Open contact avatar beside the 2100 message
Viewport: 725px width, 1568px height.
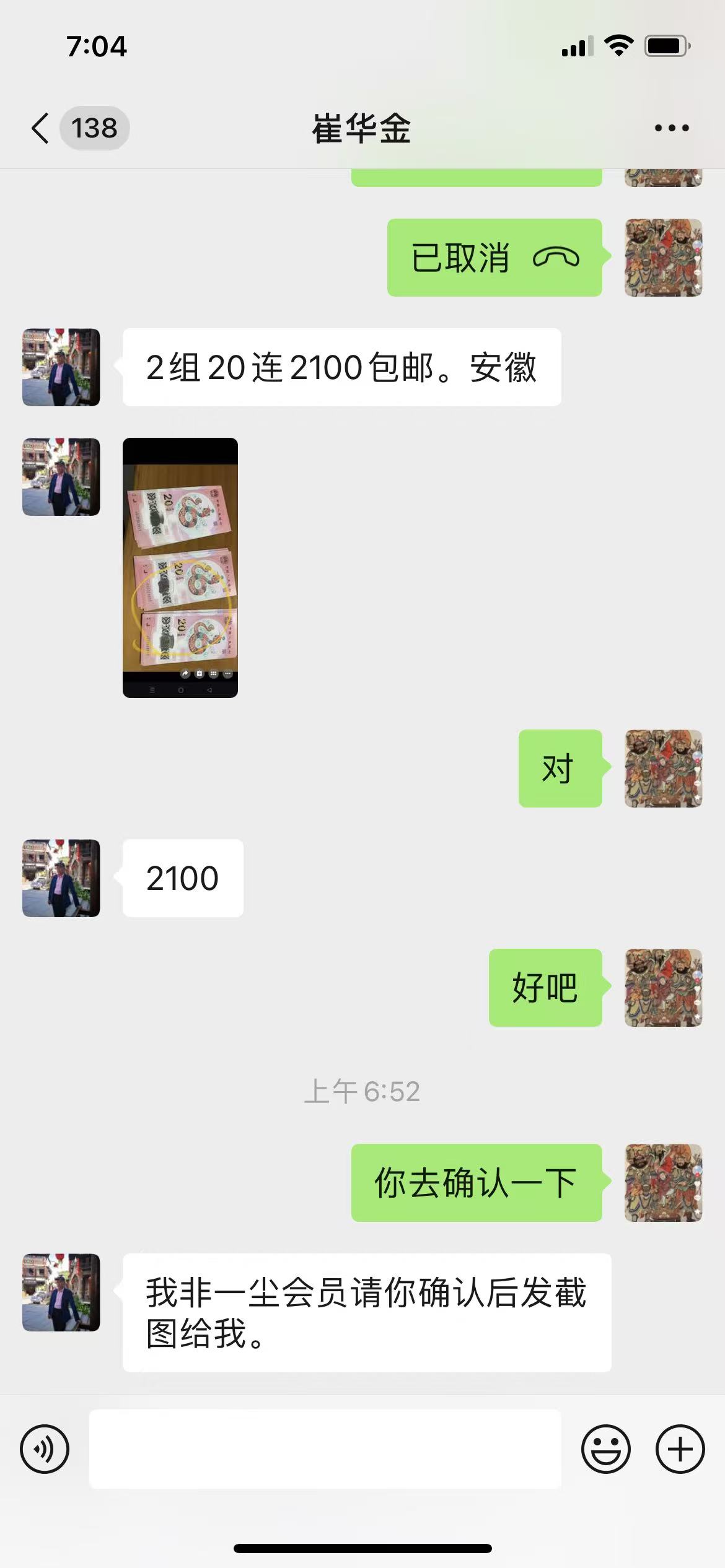[61, 878]
